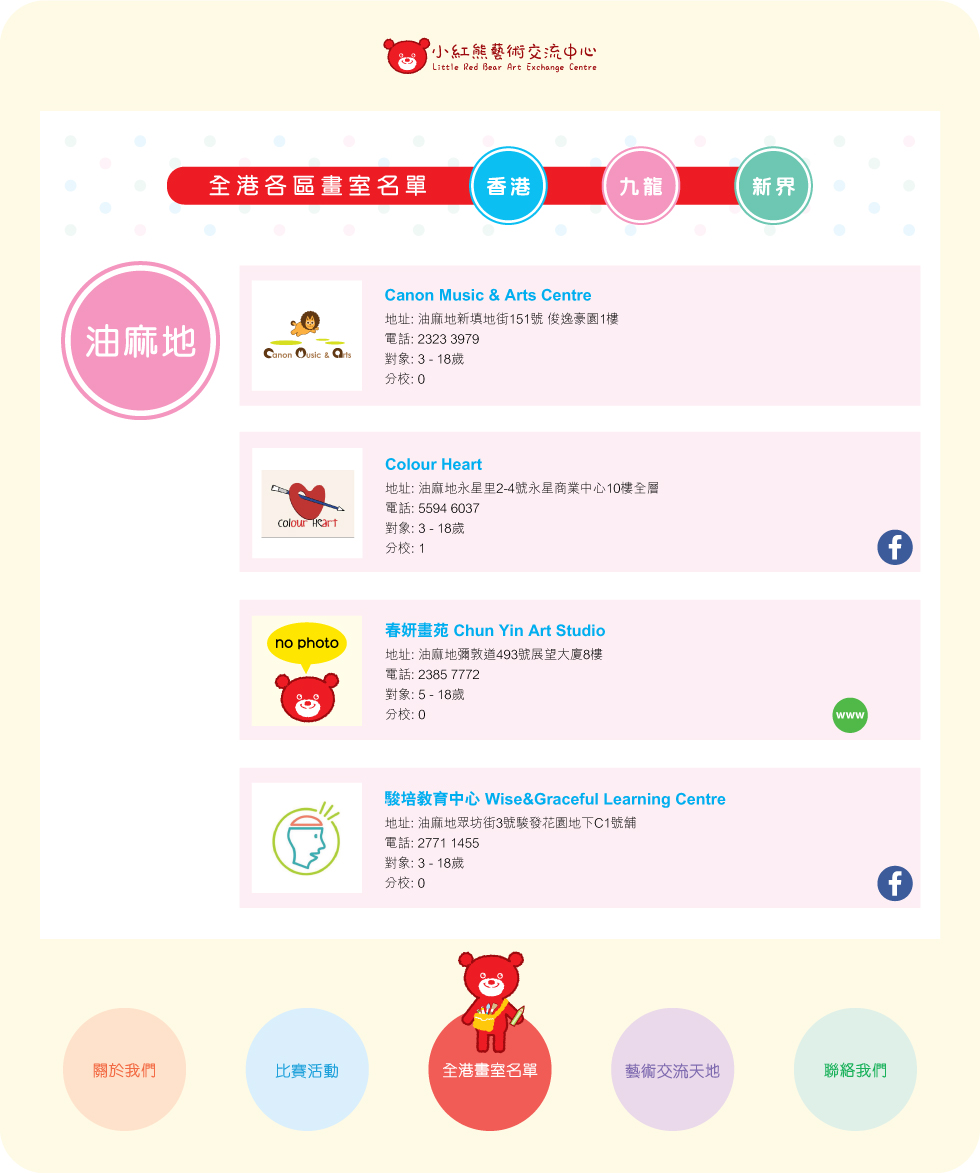The height and width of the screenshot is (1173, 980).
Task: Select the 九龍 region circle
Action: click(x=641, y=186)
